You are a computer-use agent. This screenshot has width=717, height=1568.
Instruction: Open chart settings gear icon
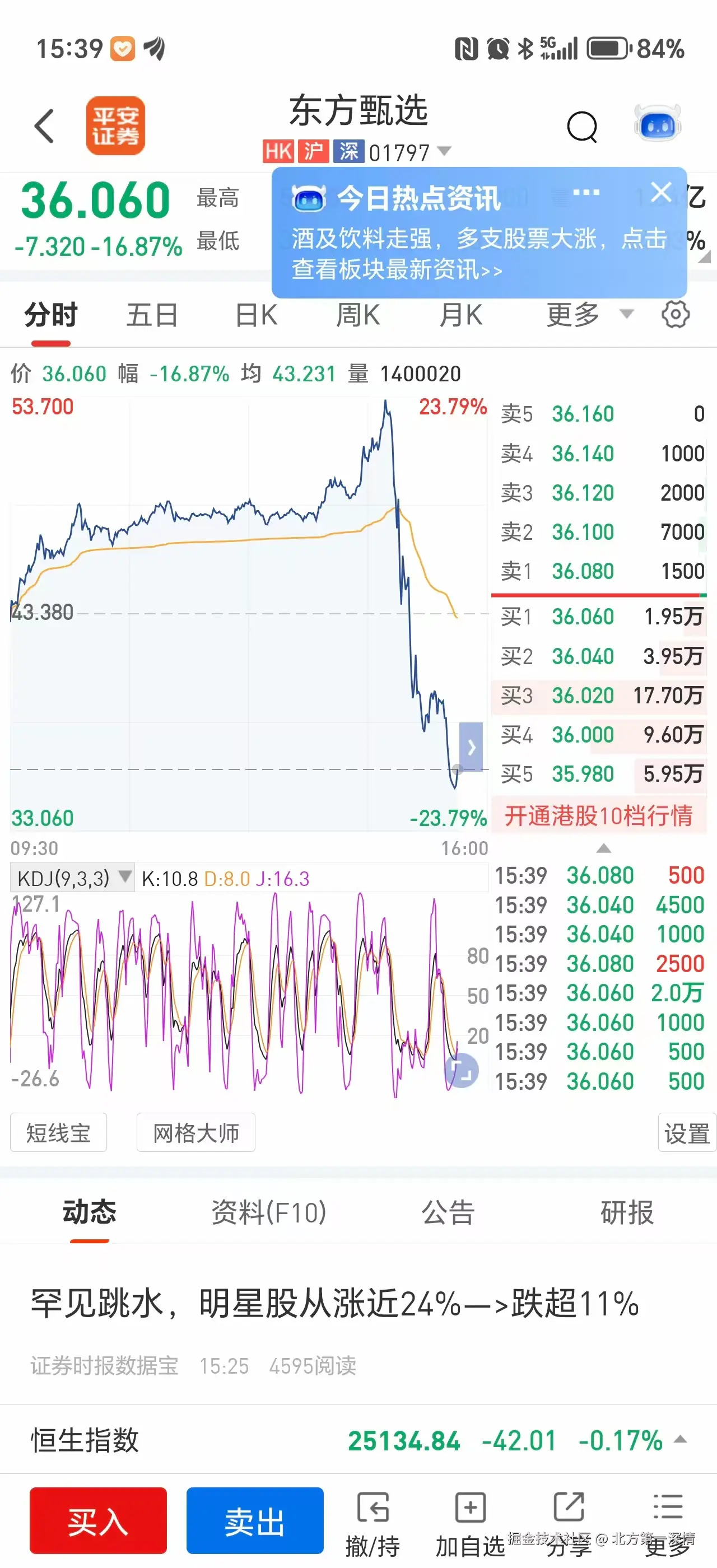click(676, 315)
